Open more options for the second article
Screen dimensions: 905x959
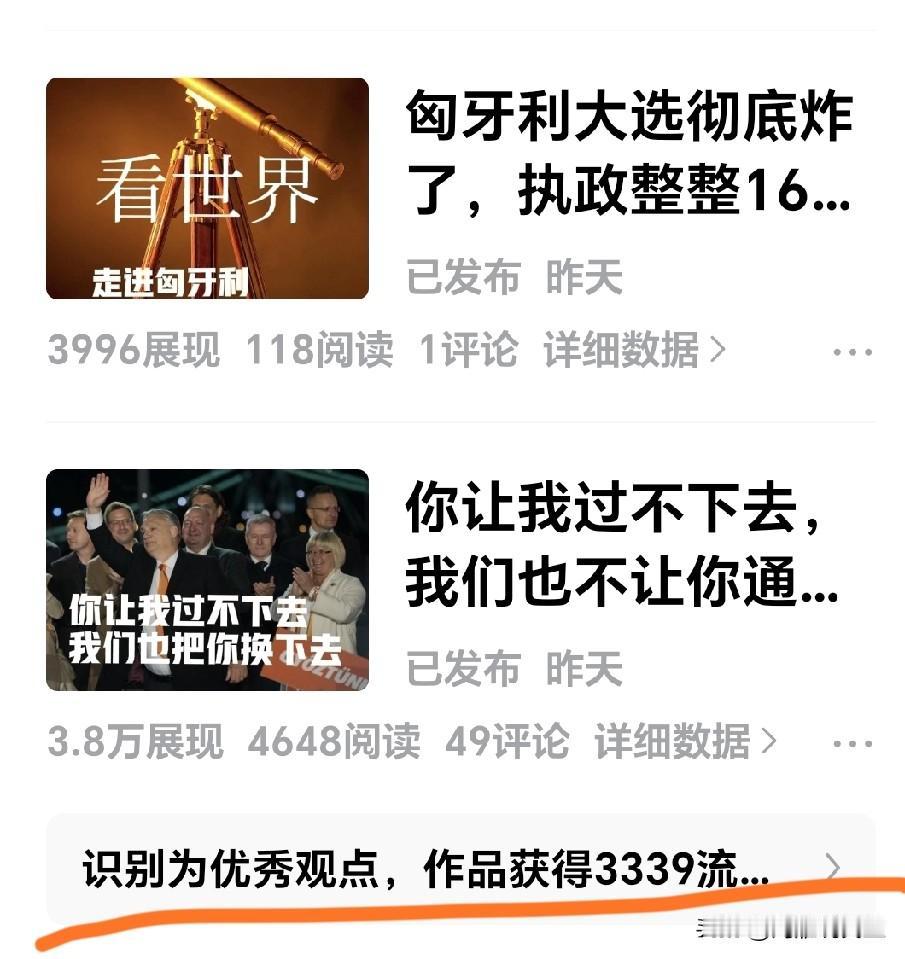point(851,742)
